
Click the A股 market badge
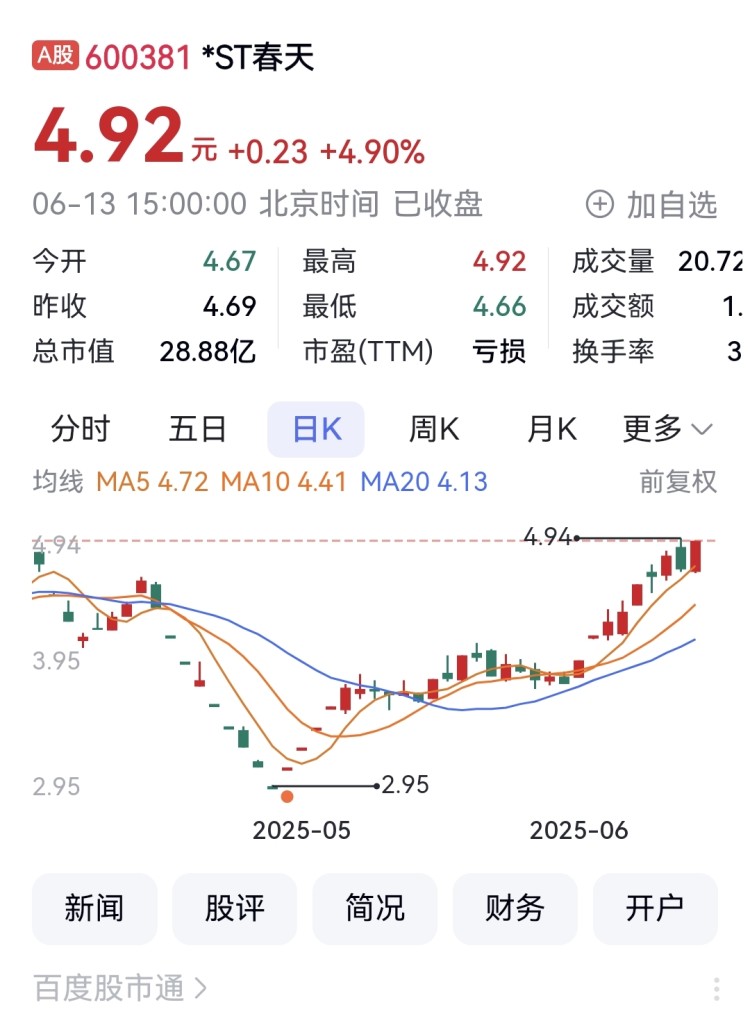pos(56,55)
